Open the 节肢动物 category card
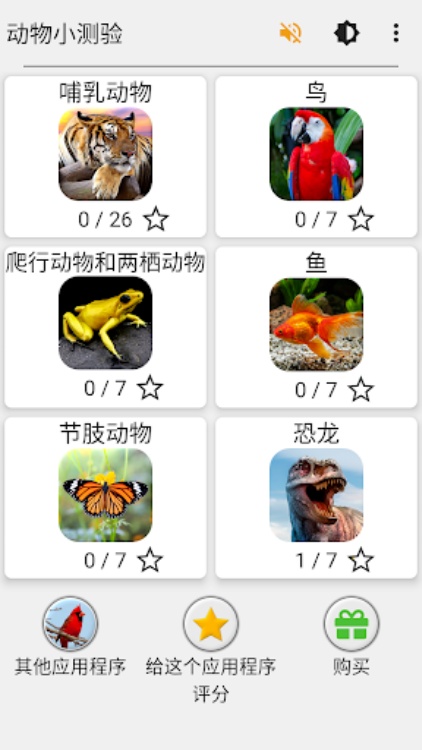Viewport: 422px width, 750px height. pyautogui.click(x=105, y=498)
